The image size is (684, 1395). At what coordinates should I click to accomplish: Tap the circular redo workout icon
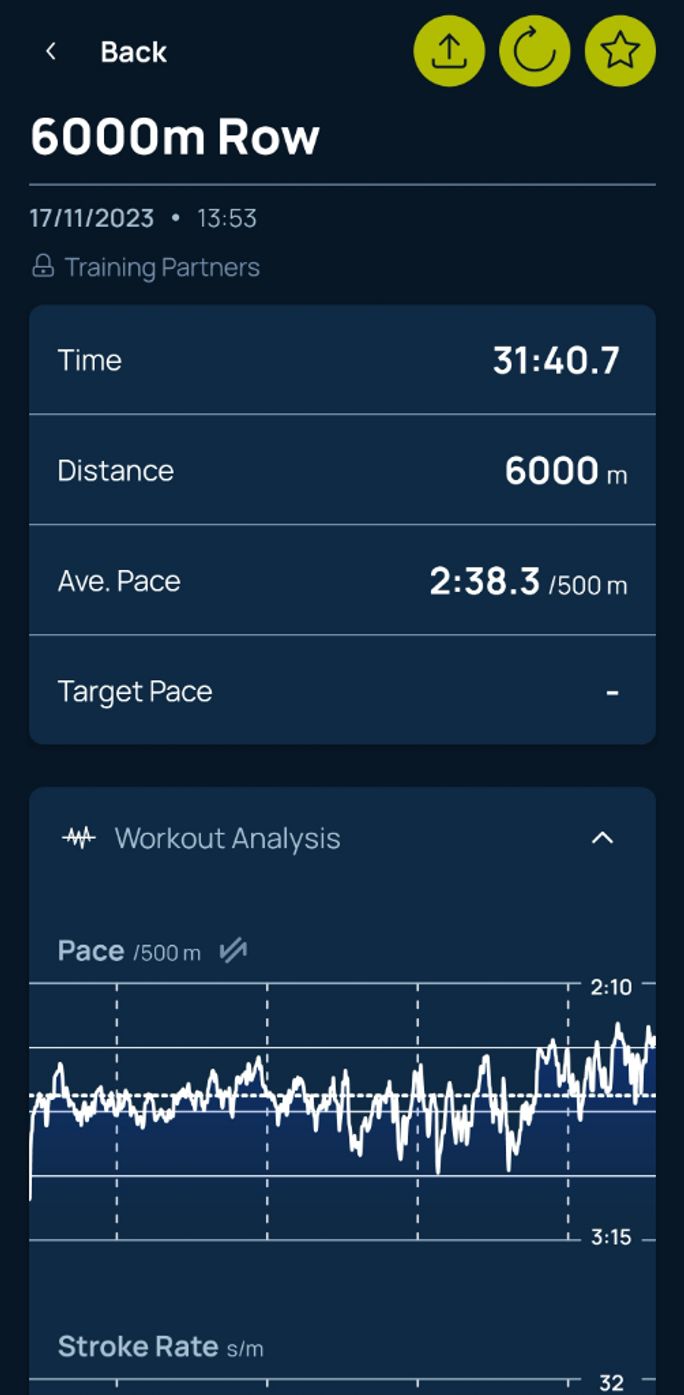[x=535, y=50]
